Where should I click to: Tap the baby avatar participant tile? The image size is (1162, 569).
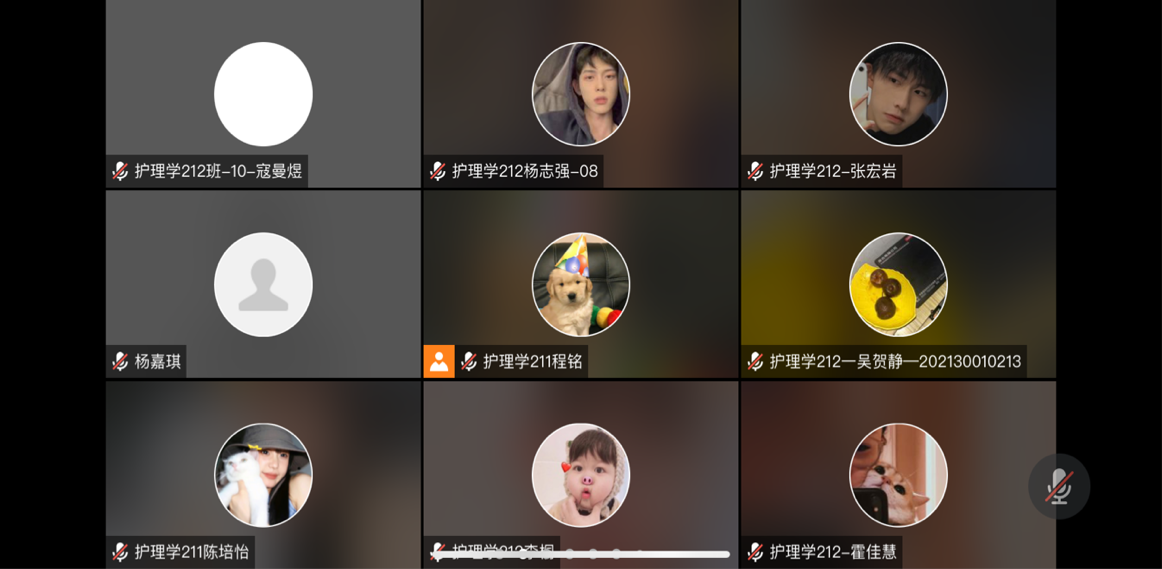point(580,474)
